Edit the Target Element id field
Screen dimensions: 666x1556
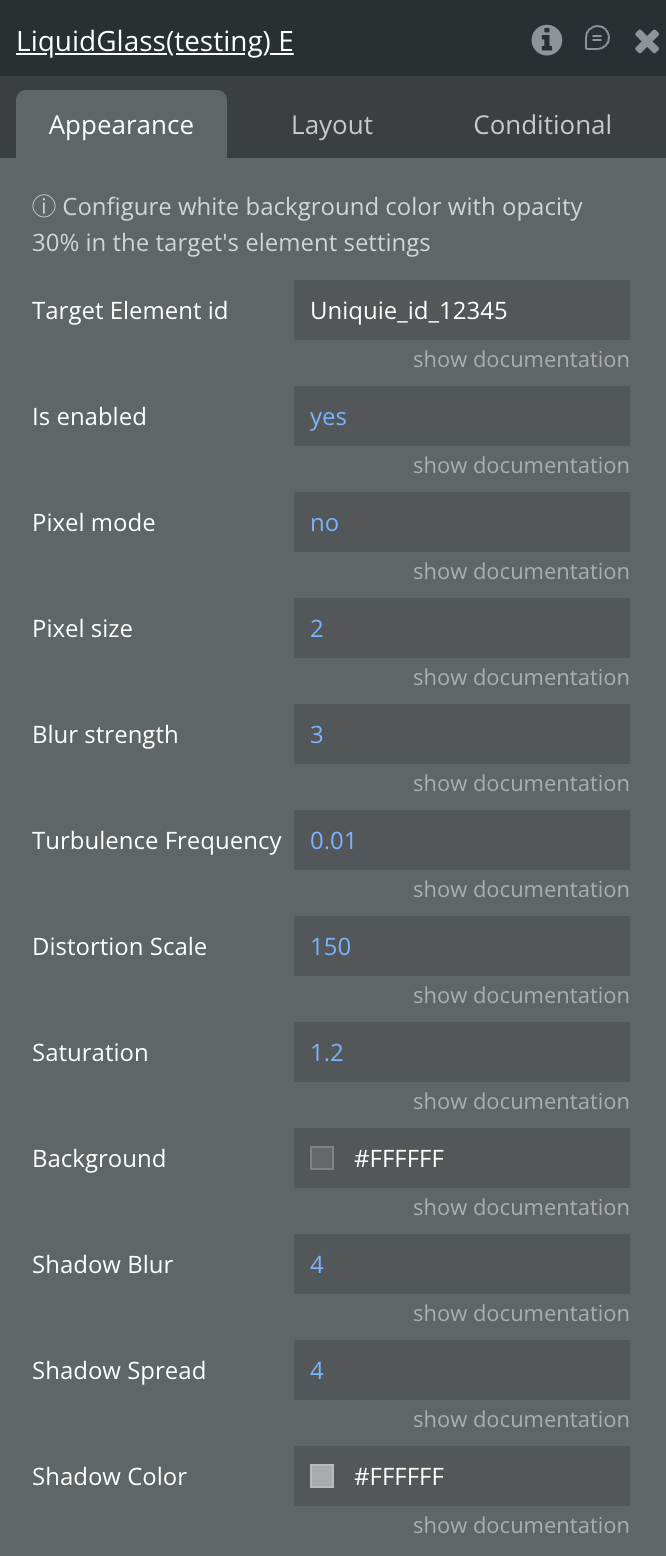click(x=461, y=311)
